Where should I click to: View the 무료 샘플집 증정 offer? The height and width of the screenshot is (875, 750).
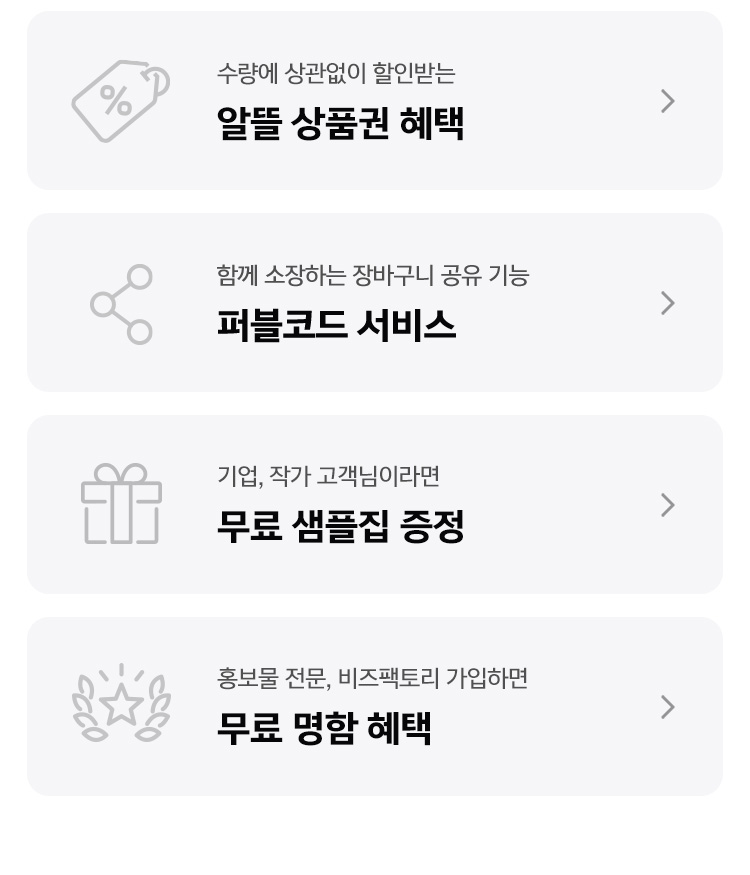click(374, 505)
